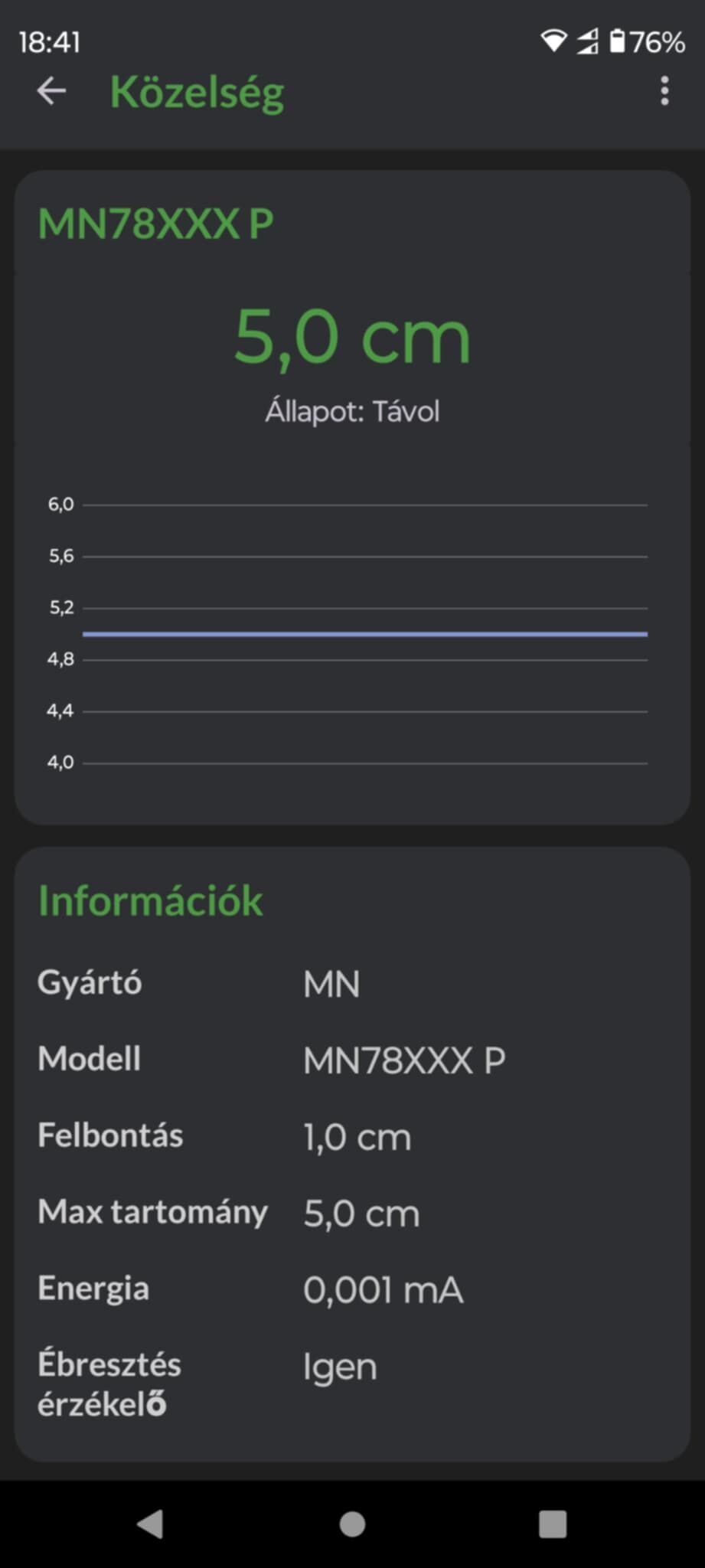Go to the home screen
The height and width of the screenshot is (1568, 705).
click(x=352, y=1524)
